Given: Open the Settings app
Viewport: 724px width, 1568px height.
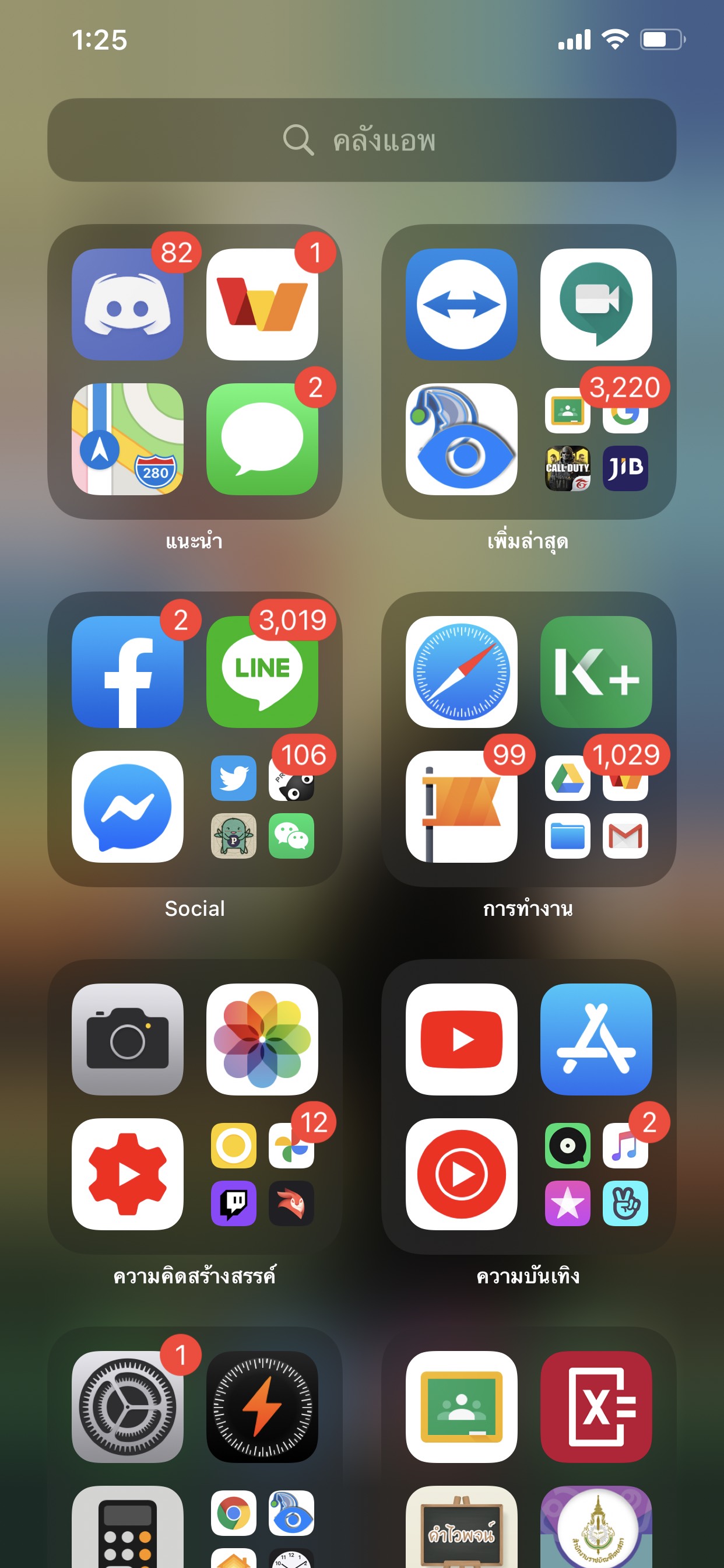Looking at the screenshot, I should pos(127,1406).
